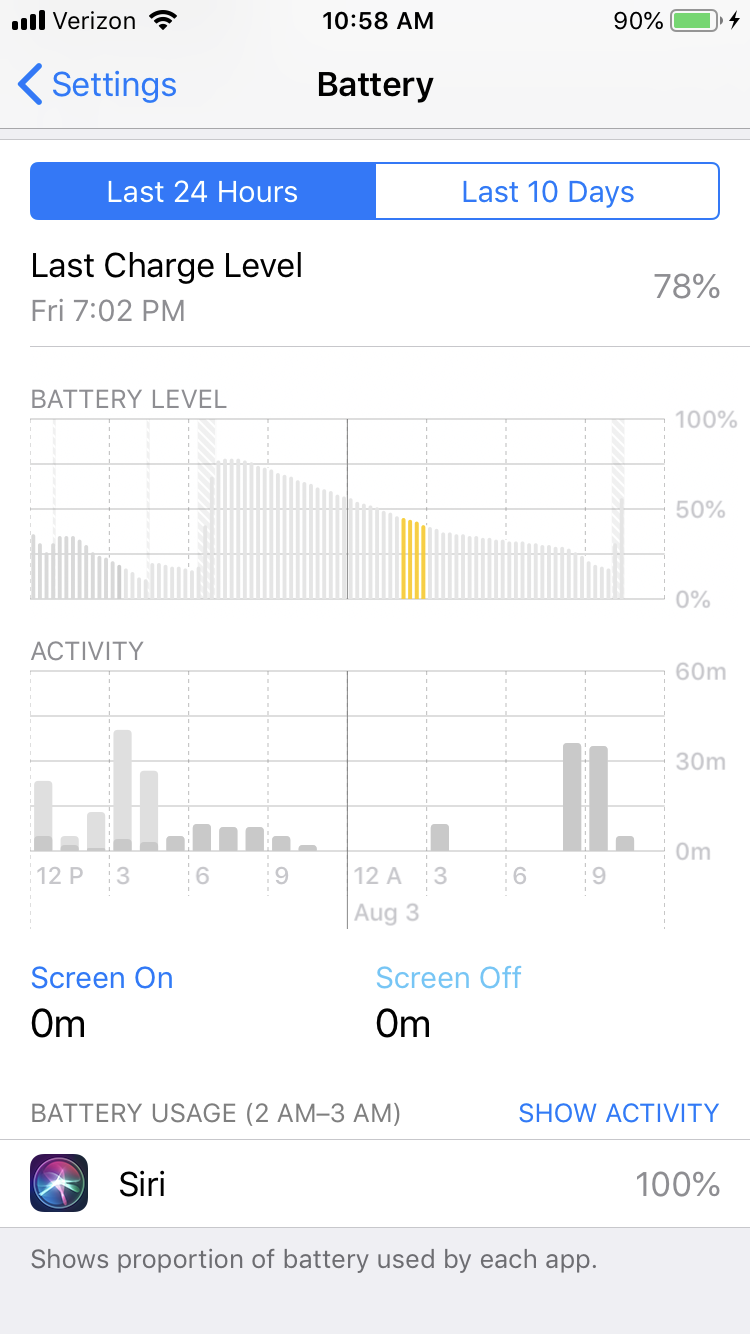Switch to Last 24 Hours view
750x1334 pixels.
point(203,191)
